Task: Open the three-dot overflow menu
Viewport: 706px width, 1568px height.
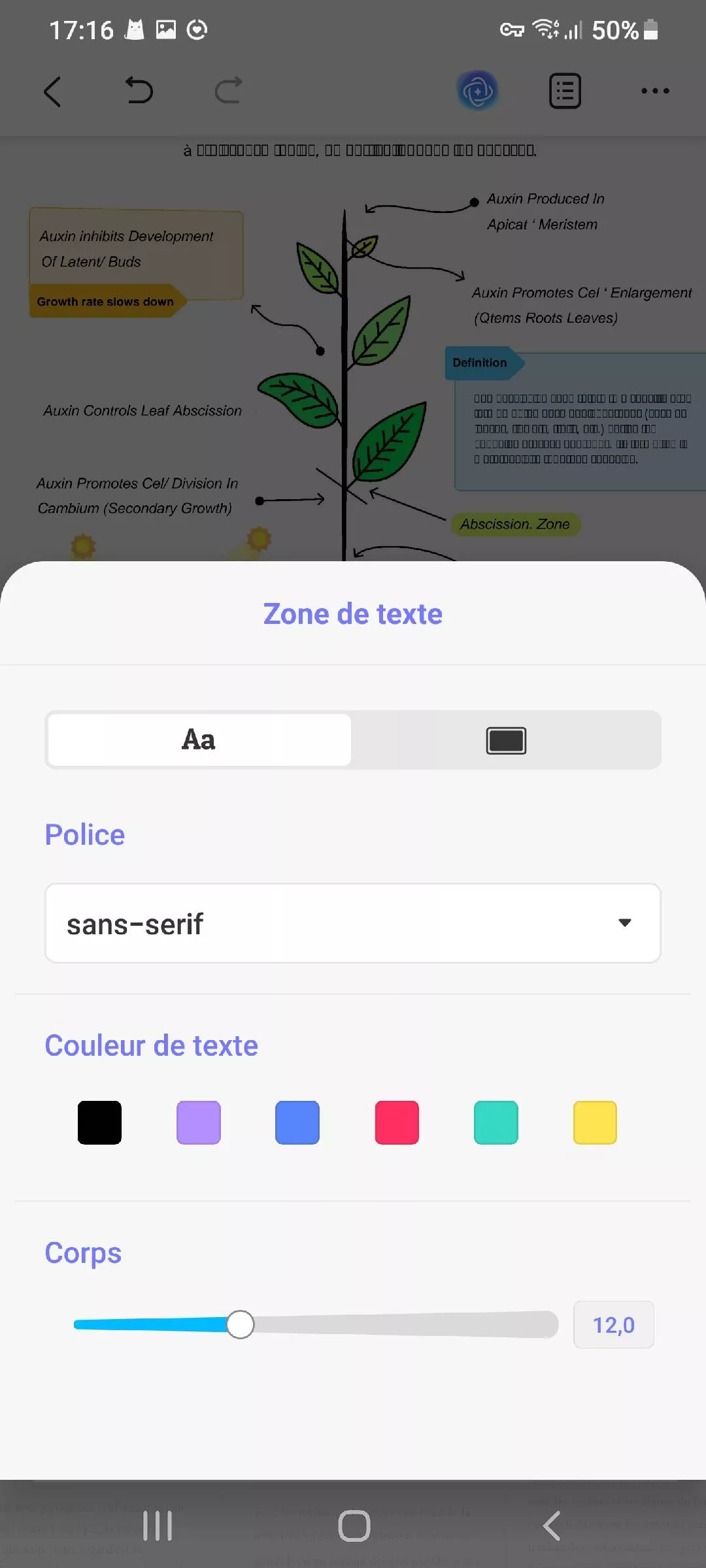Action: point(655,91)
